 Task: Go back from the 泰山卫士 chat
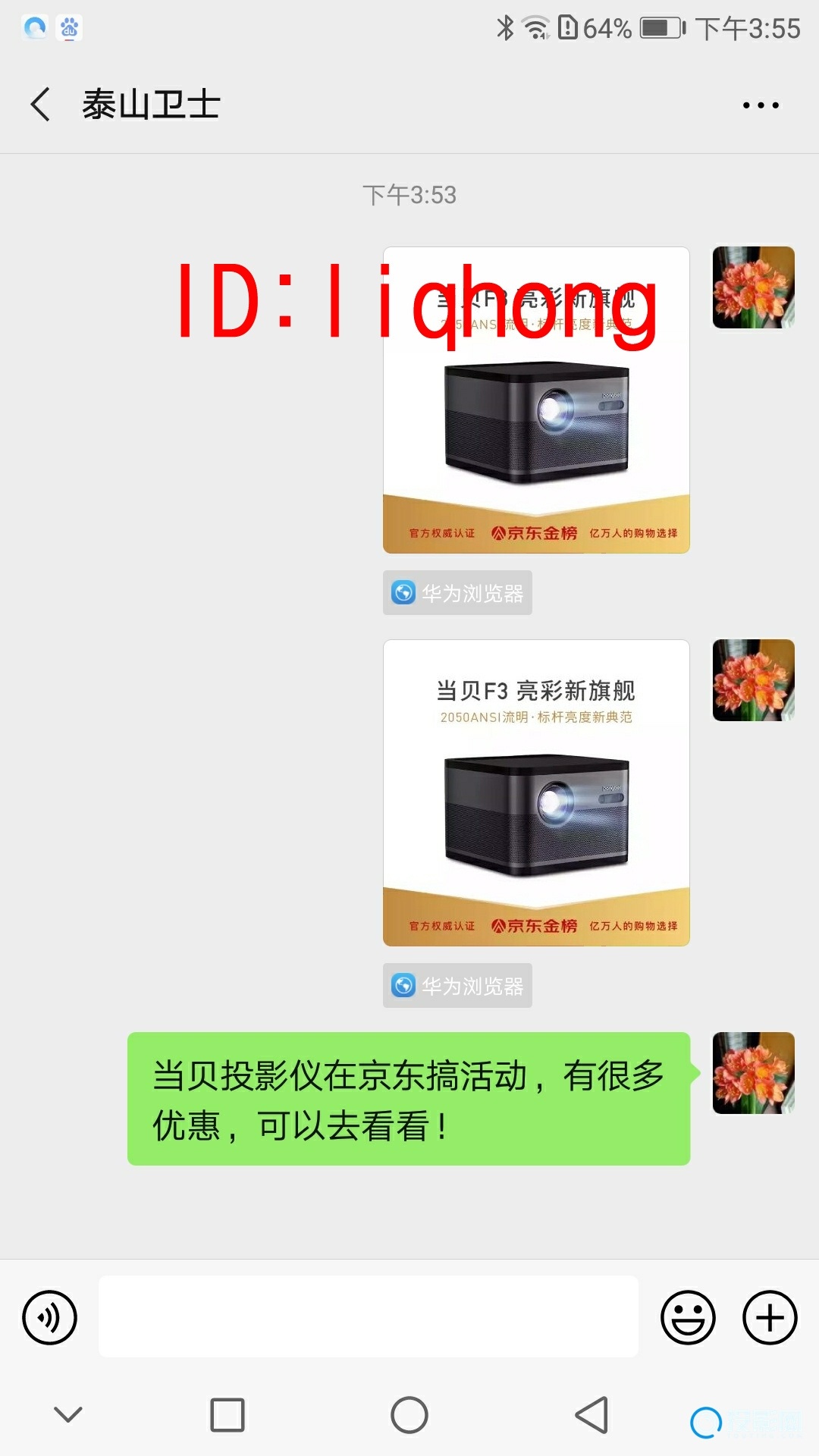tap(41, 105)
